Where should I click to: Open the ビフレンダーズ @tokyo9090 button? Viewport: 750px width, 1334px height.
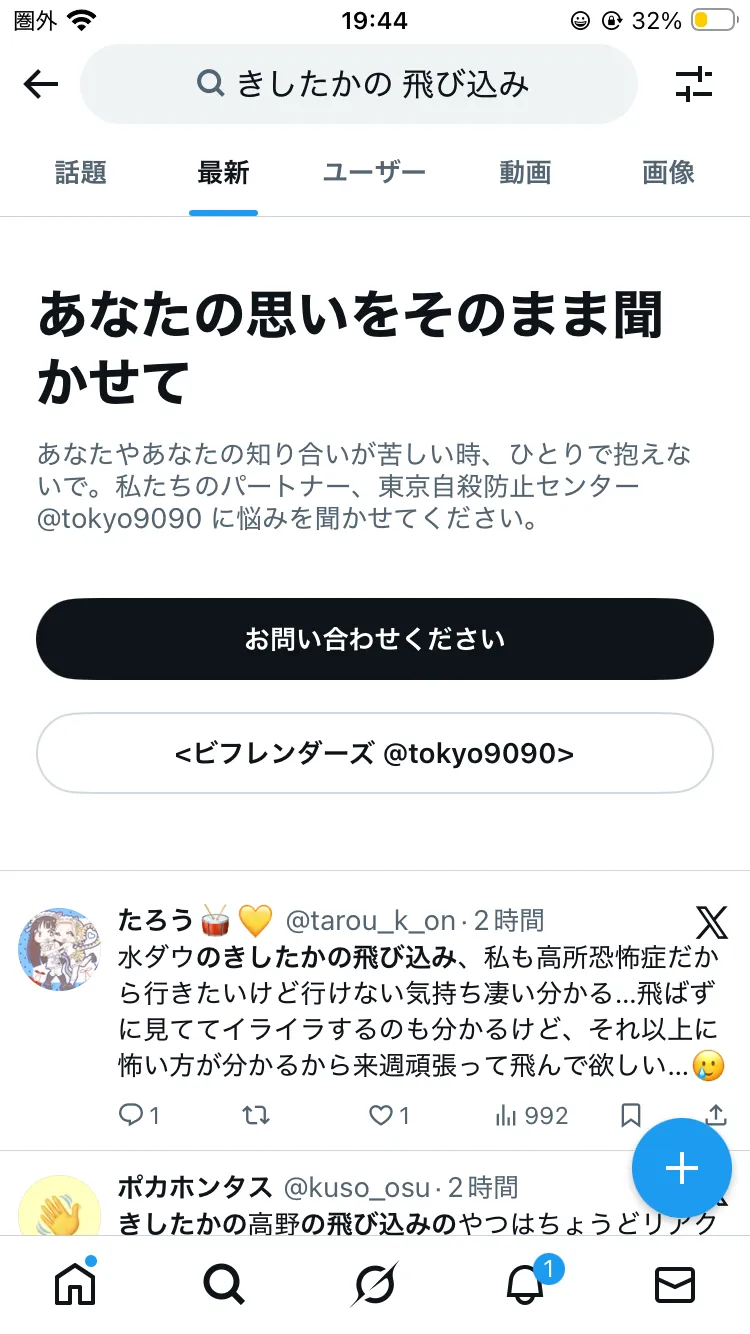click(375, 753)
